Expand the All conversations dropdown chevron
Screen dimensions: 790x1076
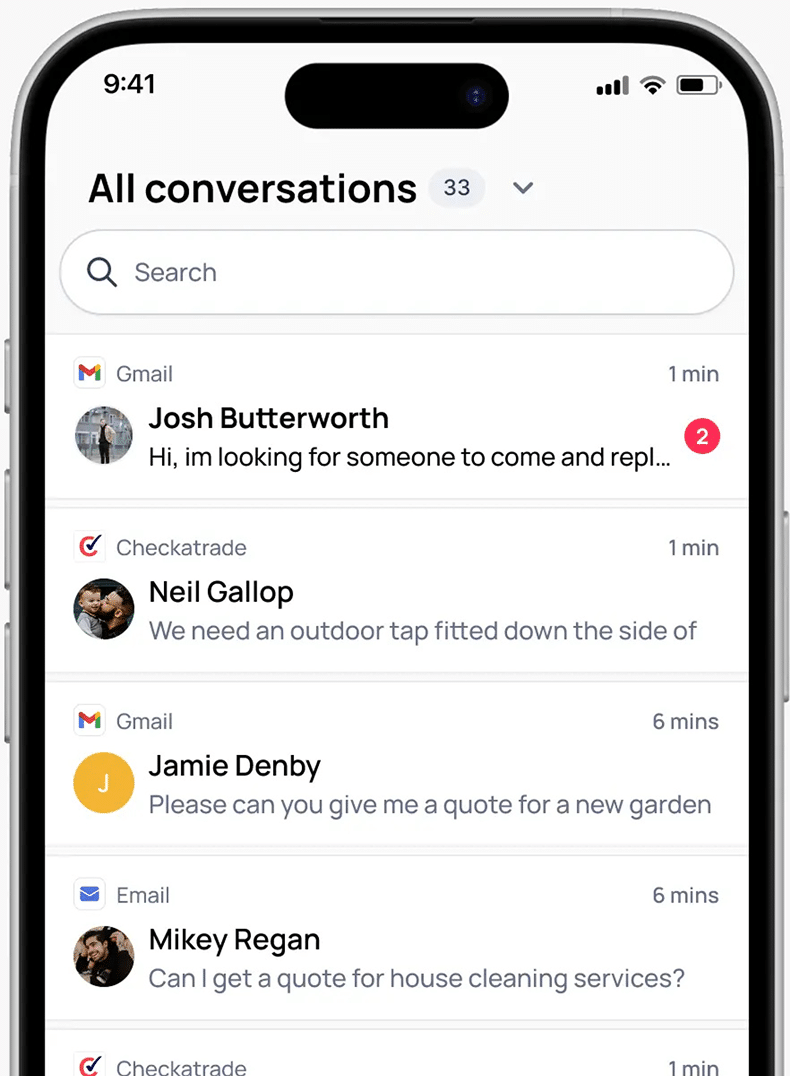[523, 188]
